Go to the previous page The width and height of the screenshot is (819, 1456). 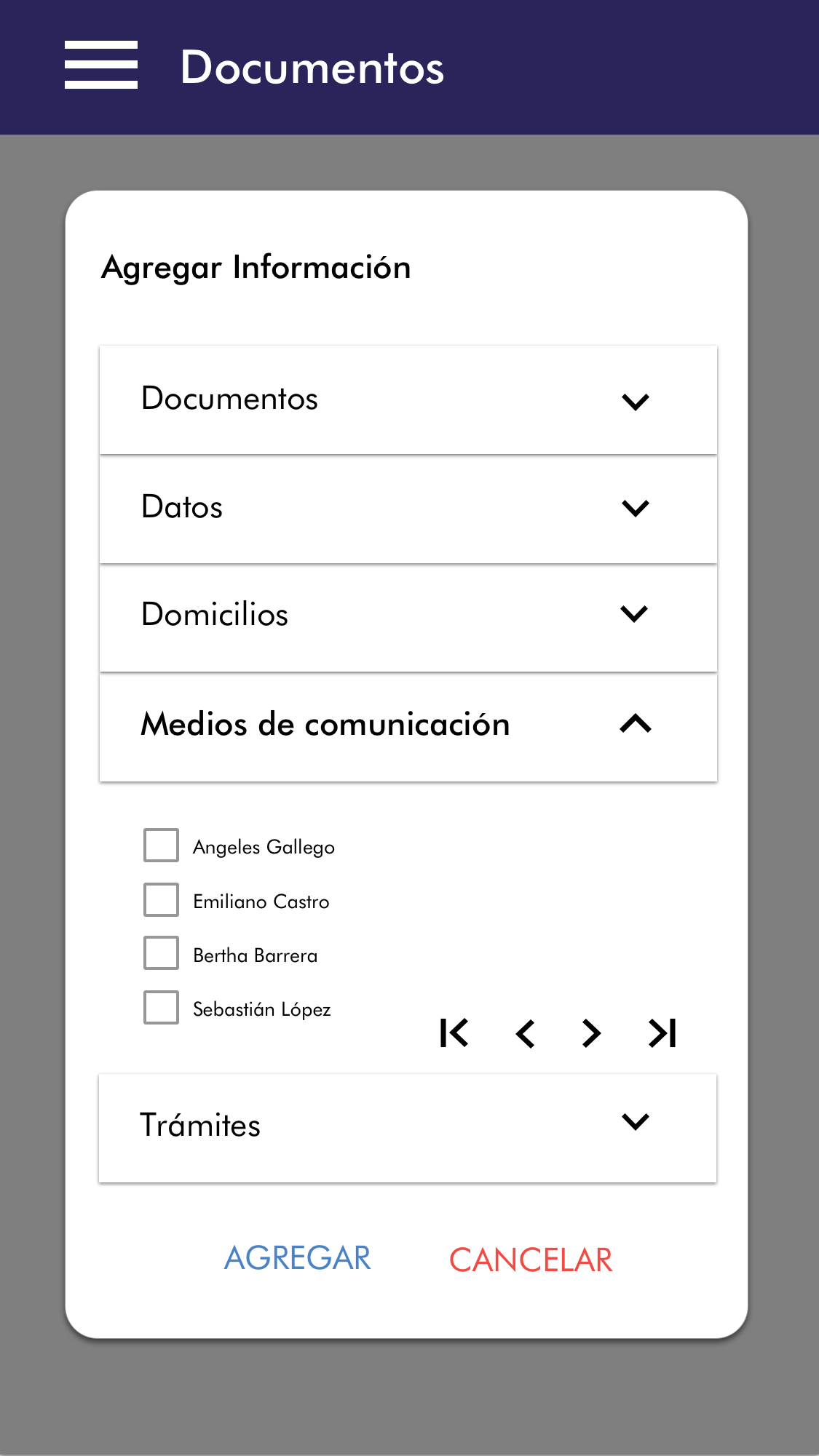tap(525, 1033)
